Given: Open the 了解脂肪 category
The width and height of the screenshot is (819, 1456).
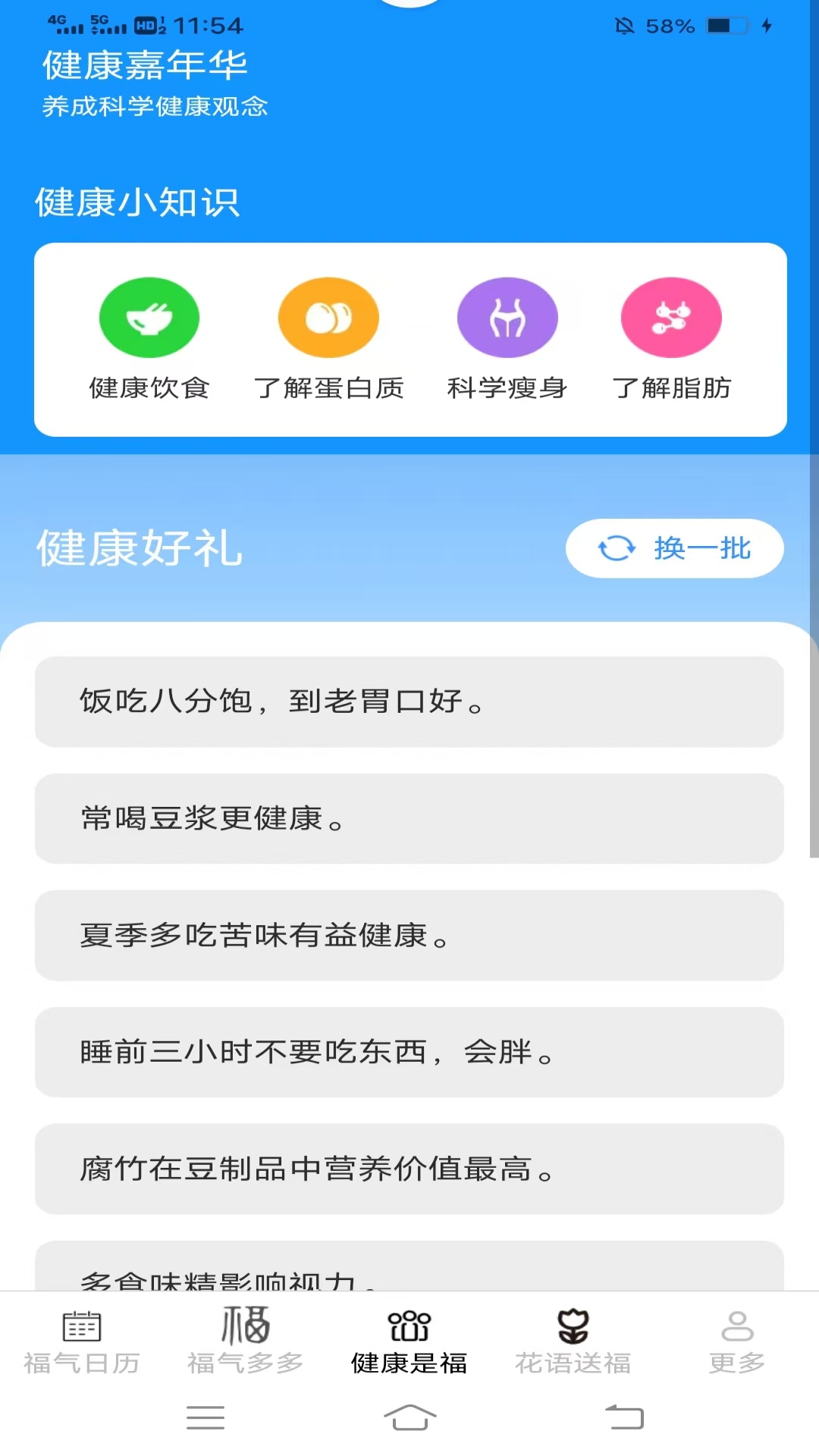Looking at the screenshot, I should pyautogui.click(x=671, y=337).
